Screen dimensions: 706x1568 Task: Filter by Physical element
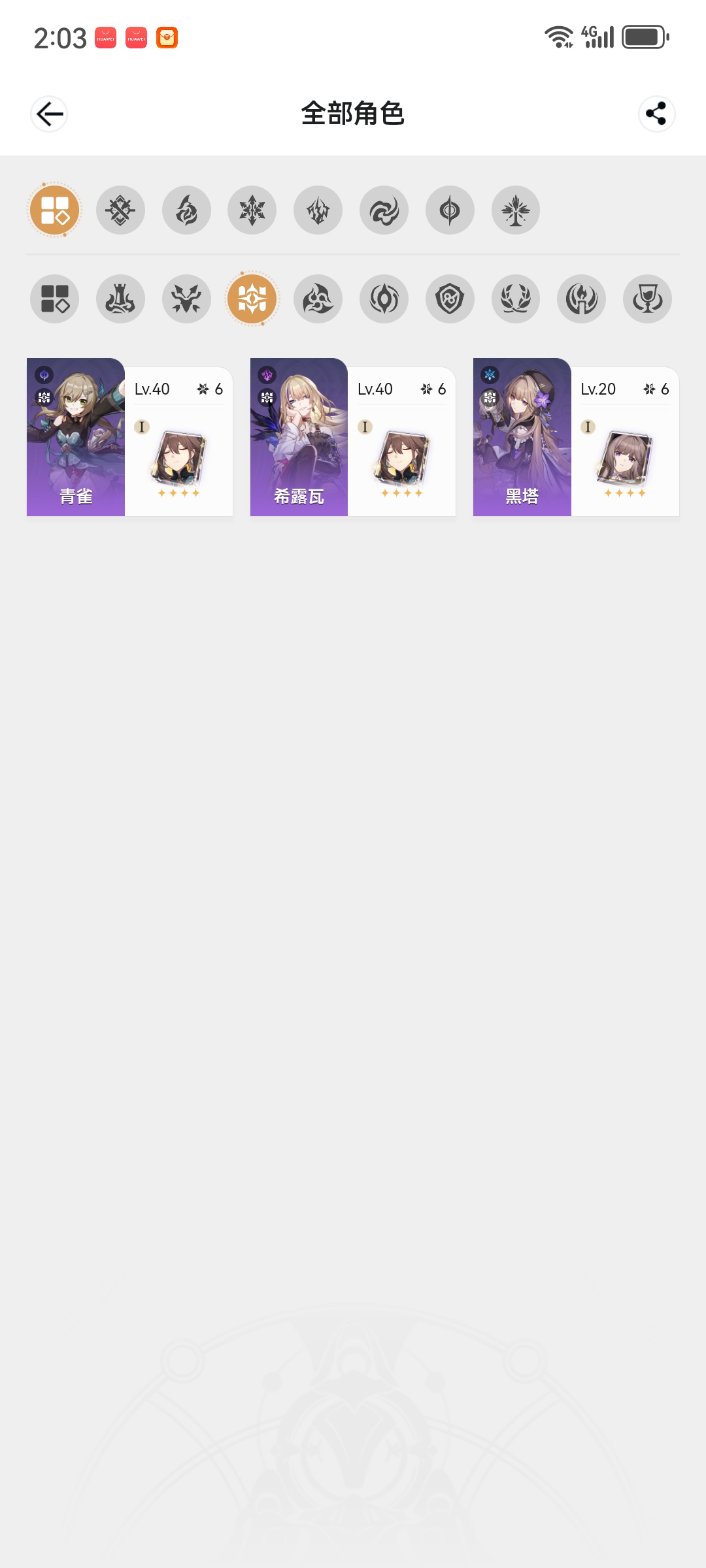click(120, 210)
